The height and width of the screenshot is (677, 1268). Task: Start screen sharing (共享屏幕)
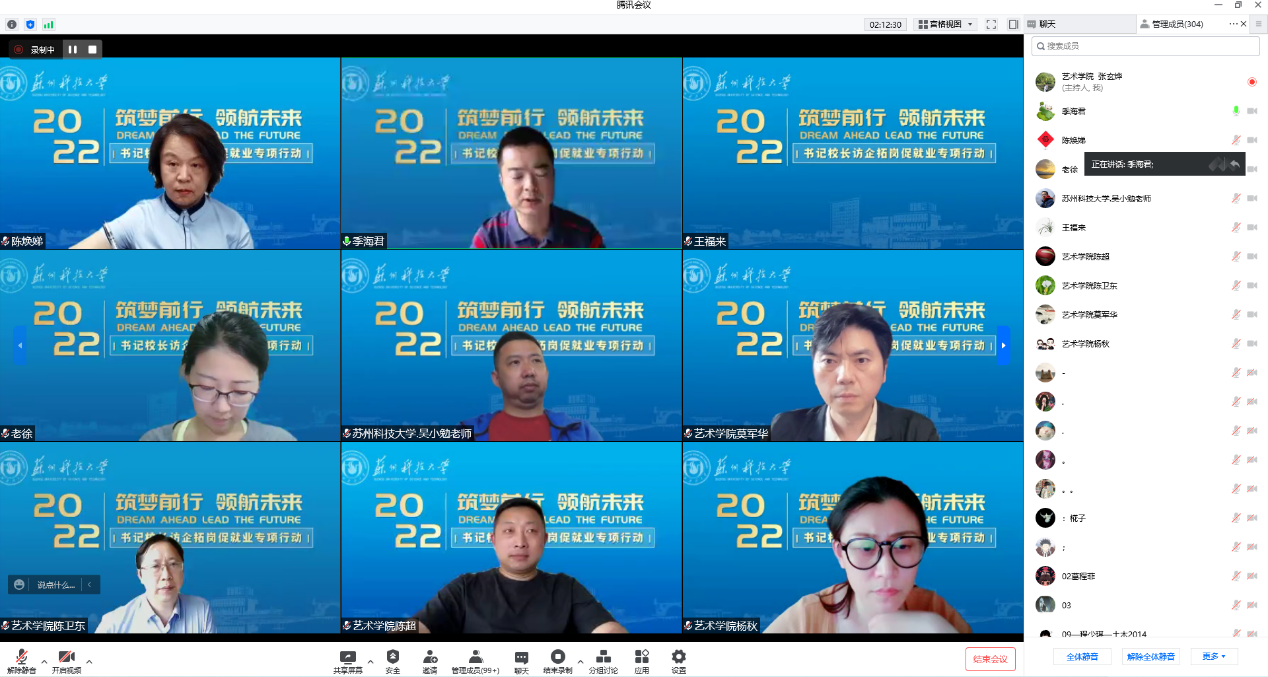347,660
